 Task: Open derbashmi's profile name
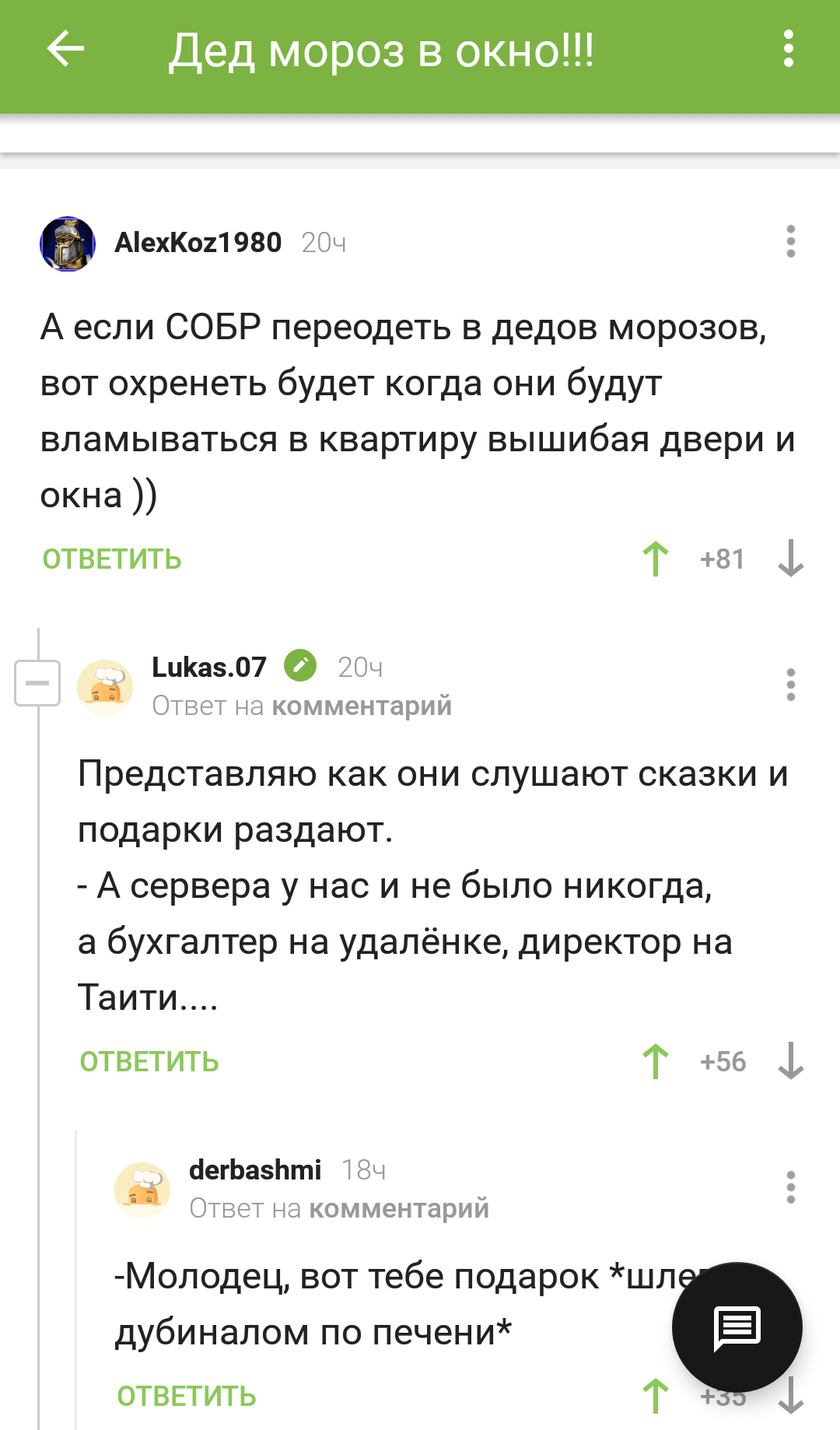pyautogui.click(x=254, y=1169)
